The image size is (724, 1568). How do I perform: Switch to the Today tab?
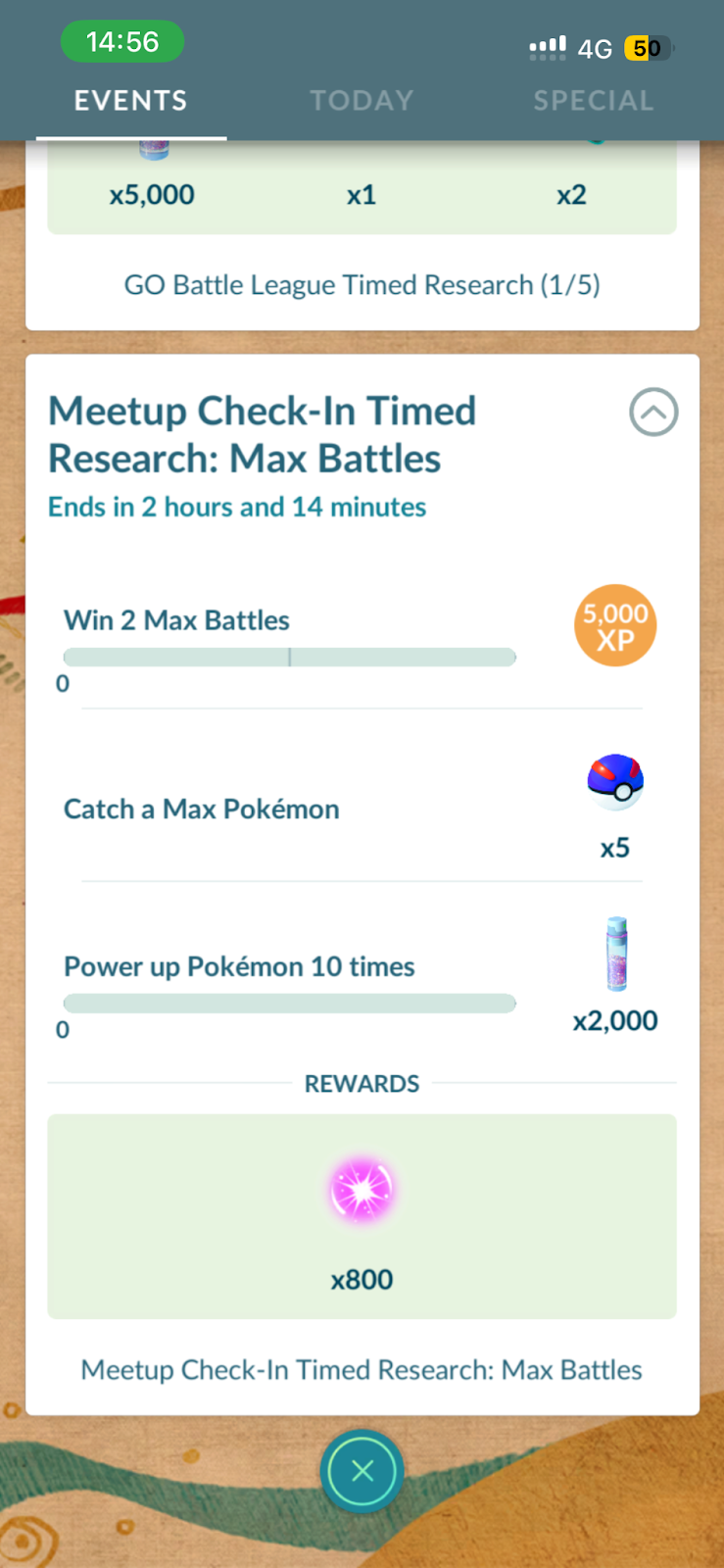362,101
